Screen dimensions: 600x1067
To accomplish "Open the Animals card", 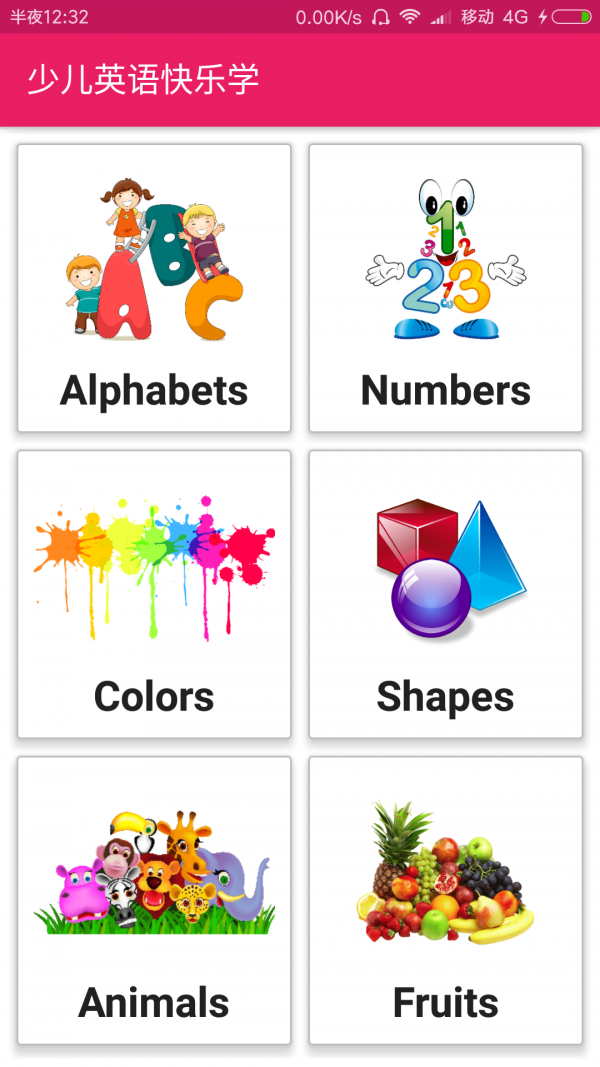I will (154, 900).
